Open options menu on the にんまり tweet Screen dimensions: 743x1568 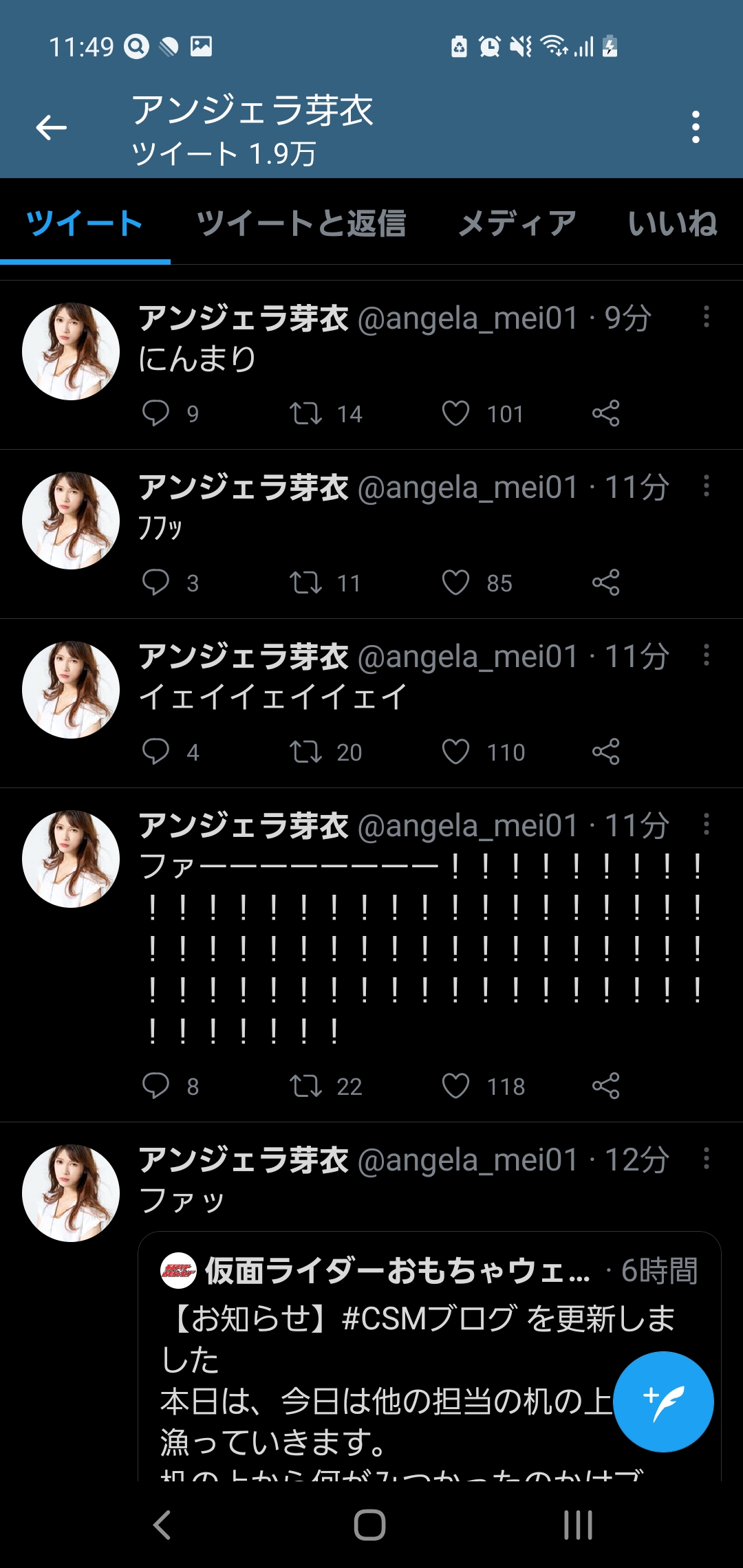tap(706, 317)
